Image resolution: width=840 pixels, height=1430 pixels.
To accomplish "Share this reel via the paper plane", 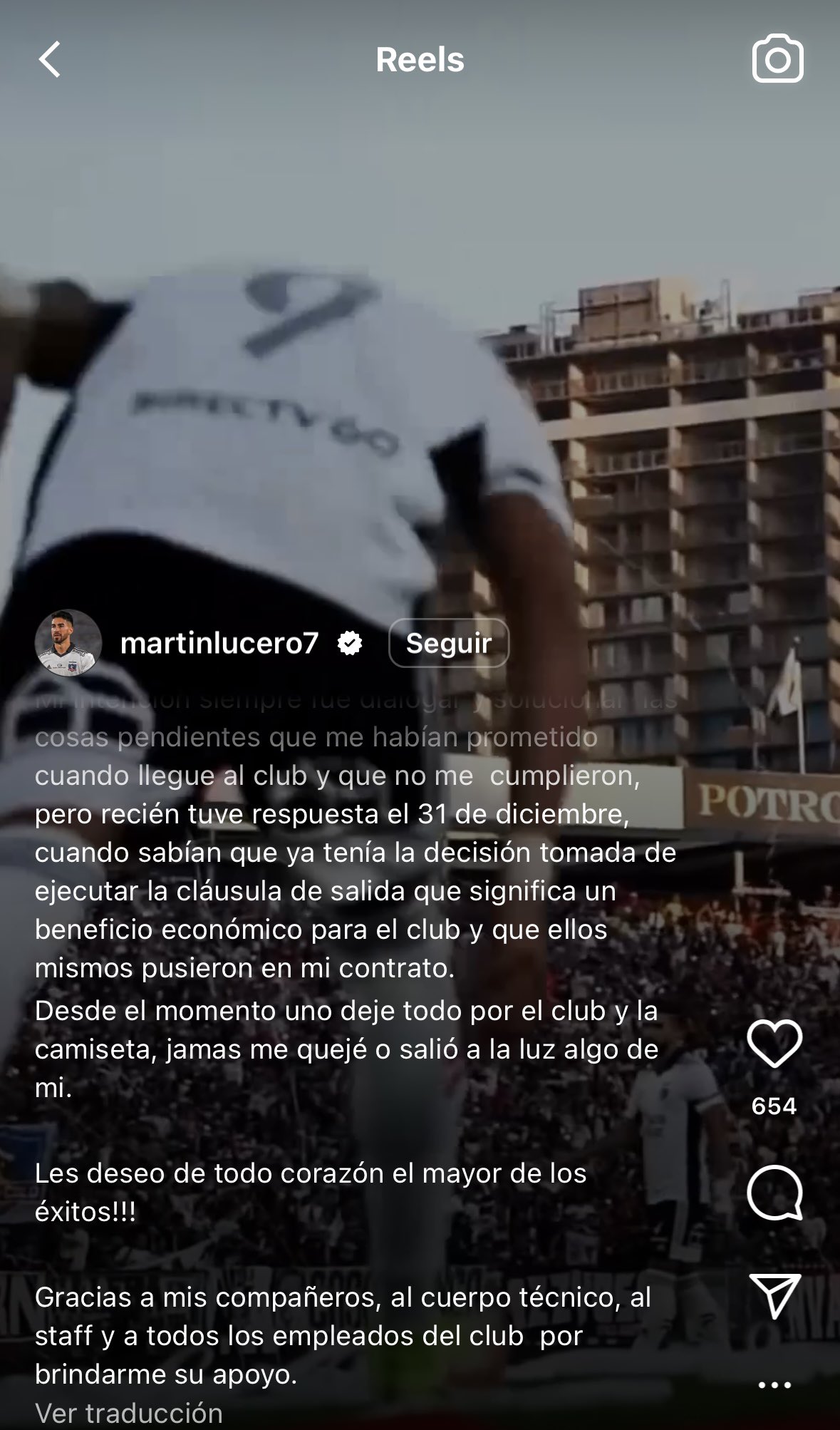I will coord(774,1295).
